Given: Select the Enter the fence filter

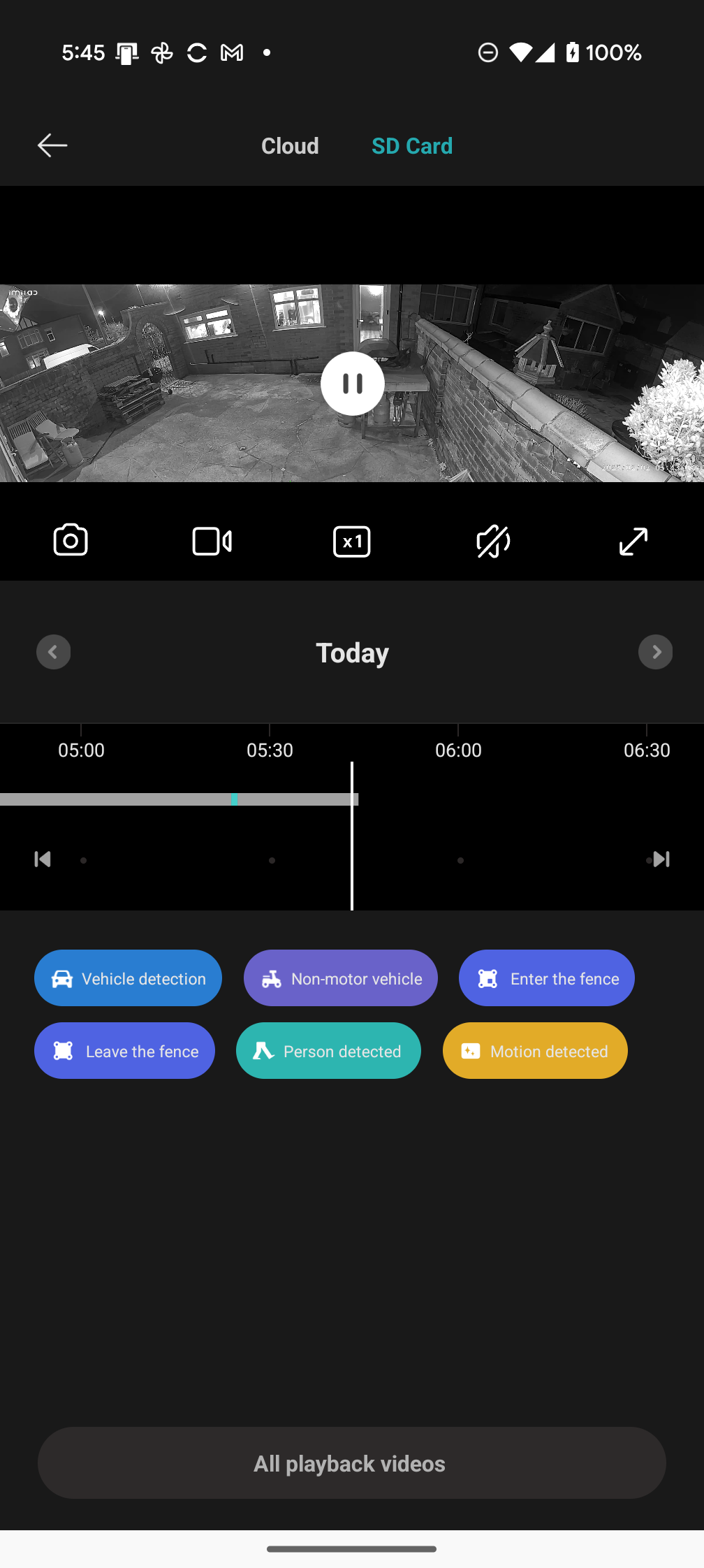Looking at the screenshot, I should click(546, 978).
